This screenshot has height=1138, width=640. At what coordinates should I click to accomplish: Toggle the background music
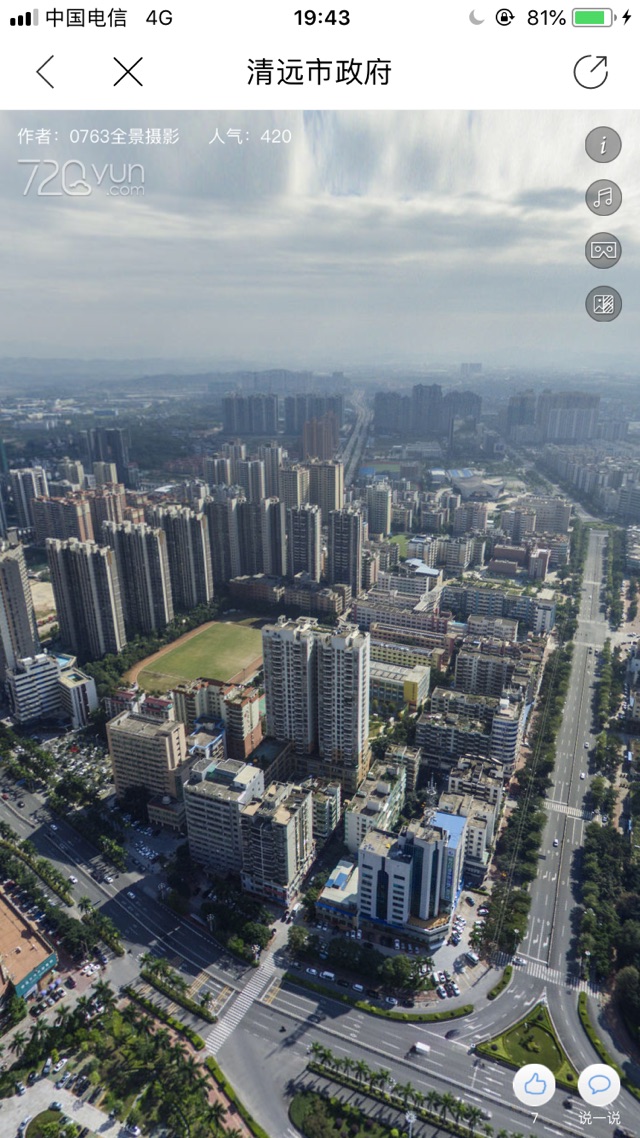click(x=603, y=197)
